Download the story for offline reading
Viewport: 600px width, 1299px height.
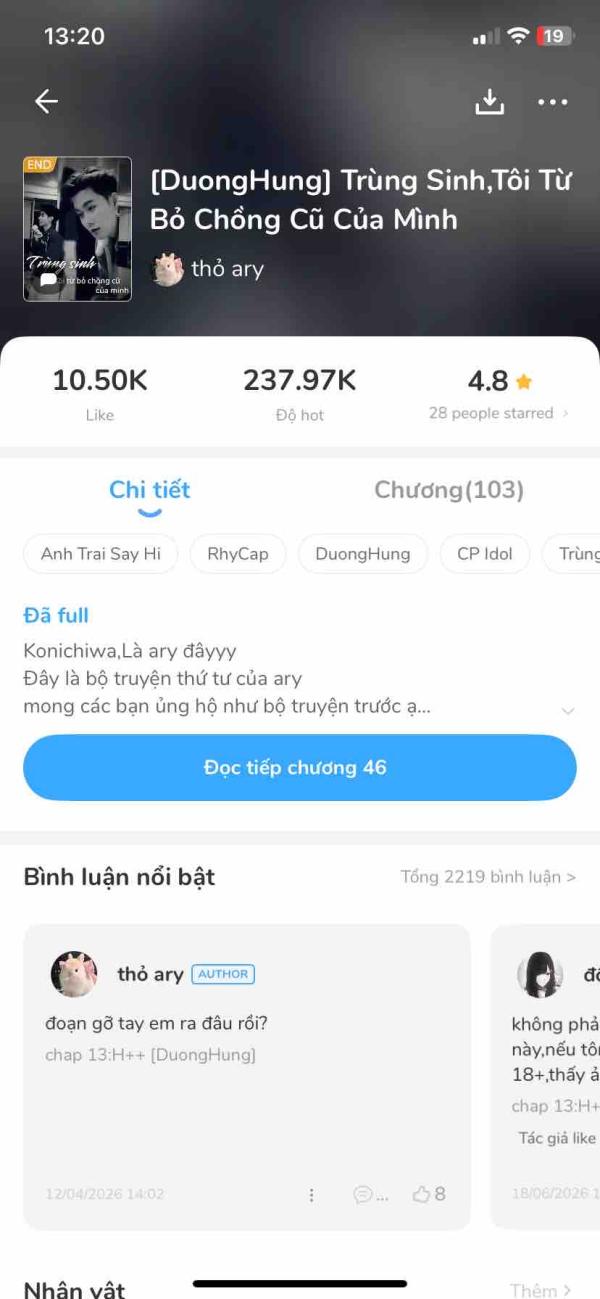[x=489, y=101]
